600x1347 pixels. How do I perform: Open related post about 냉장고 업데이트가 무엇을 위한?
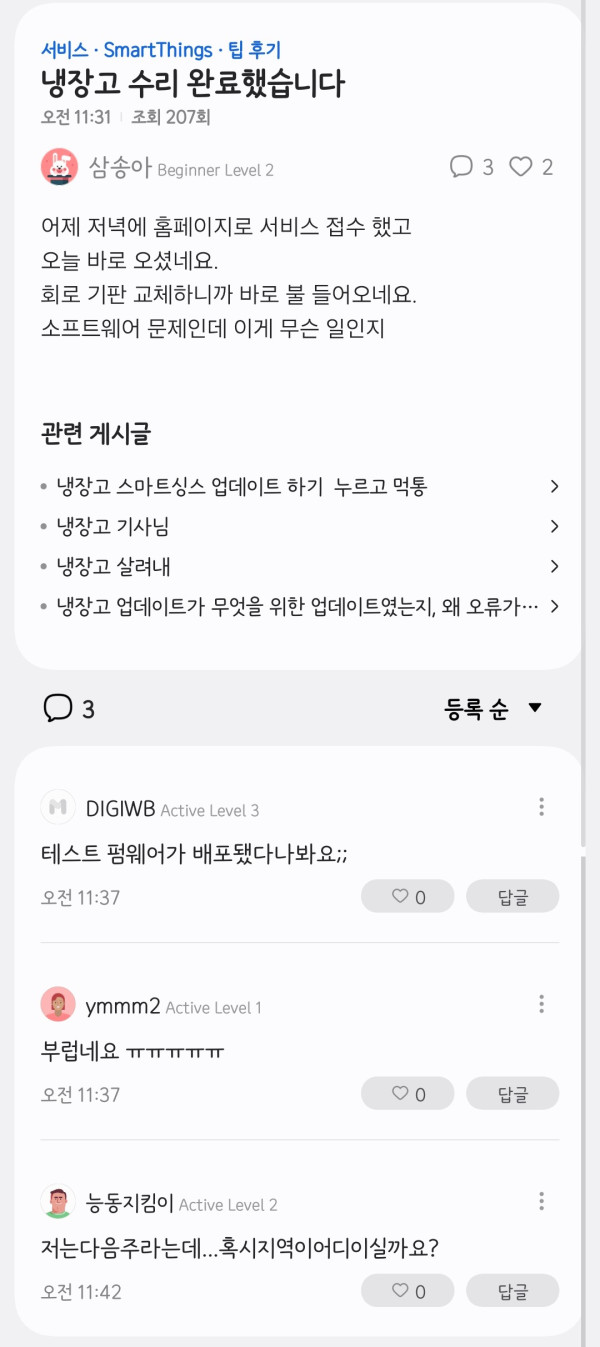300,607
